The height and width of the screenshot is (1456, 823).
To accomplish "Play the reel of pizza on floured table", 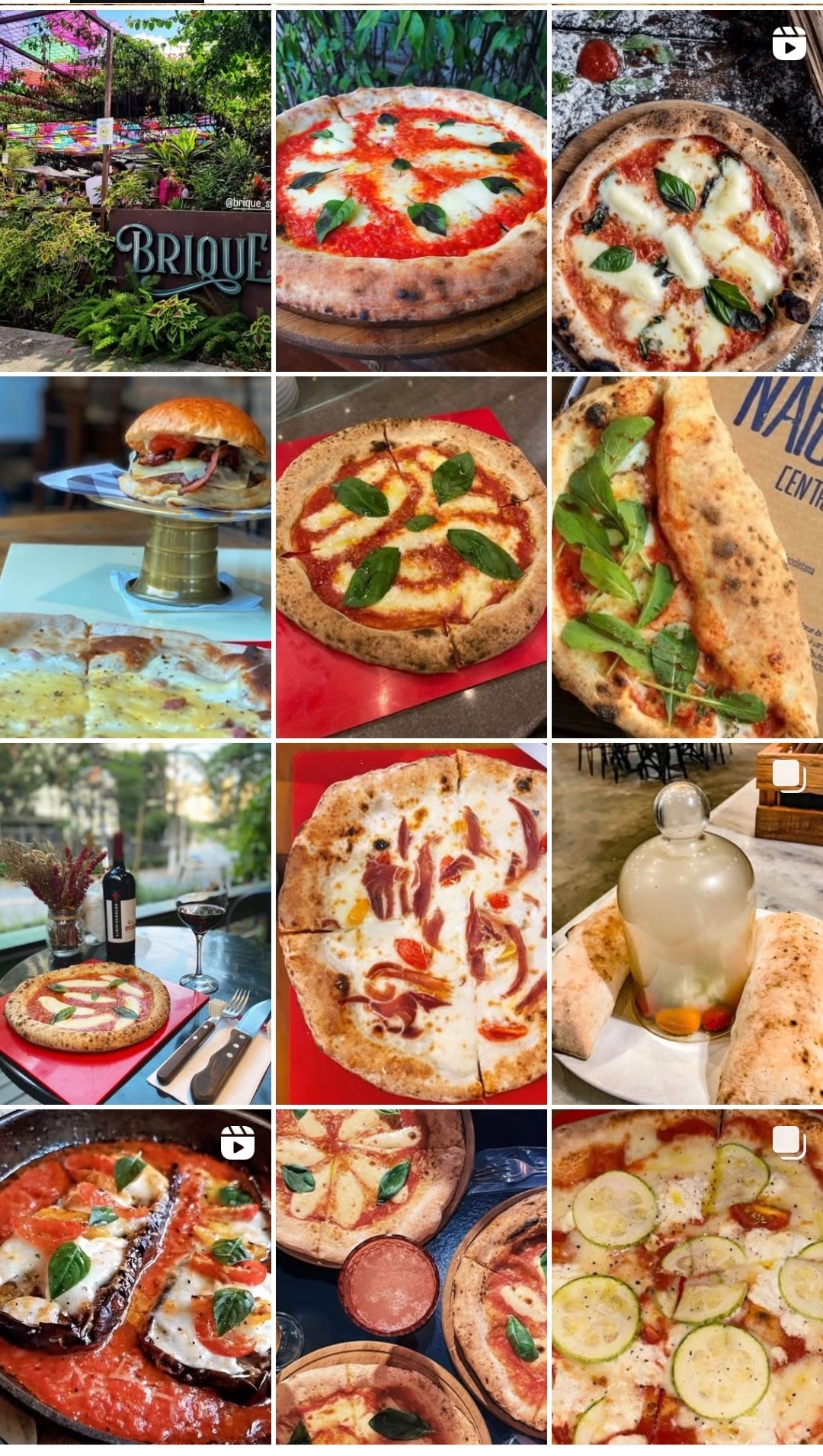I will tap(687, 190).
